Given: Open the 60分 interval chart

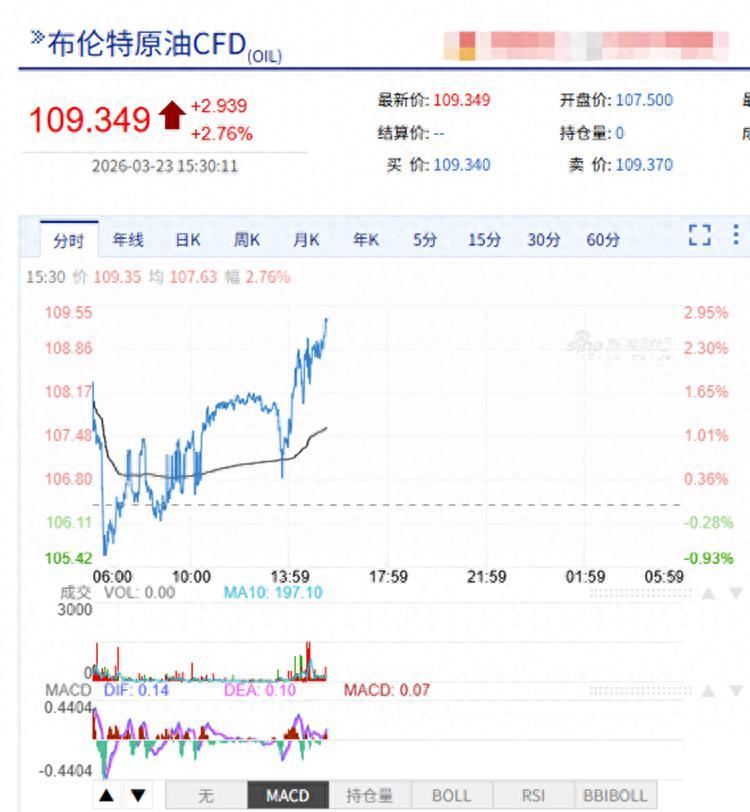Looking at the screenshot, I should 603,240.
